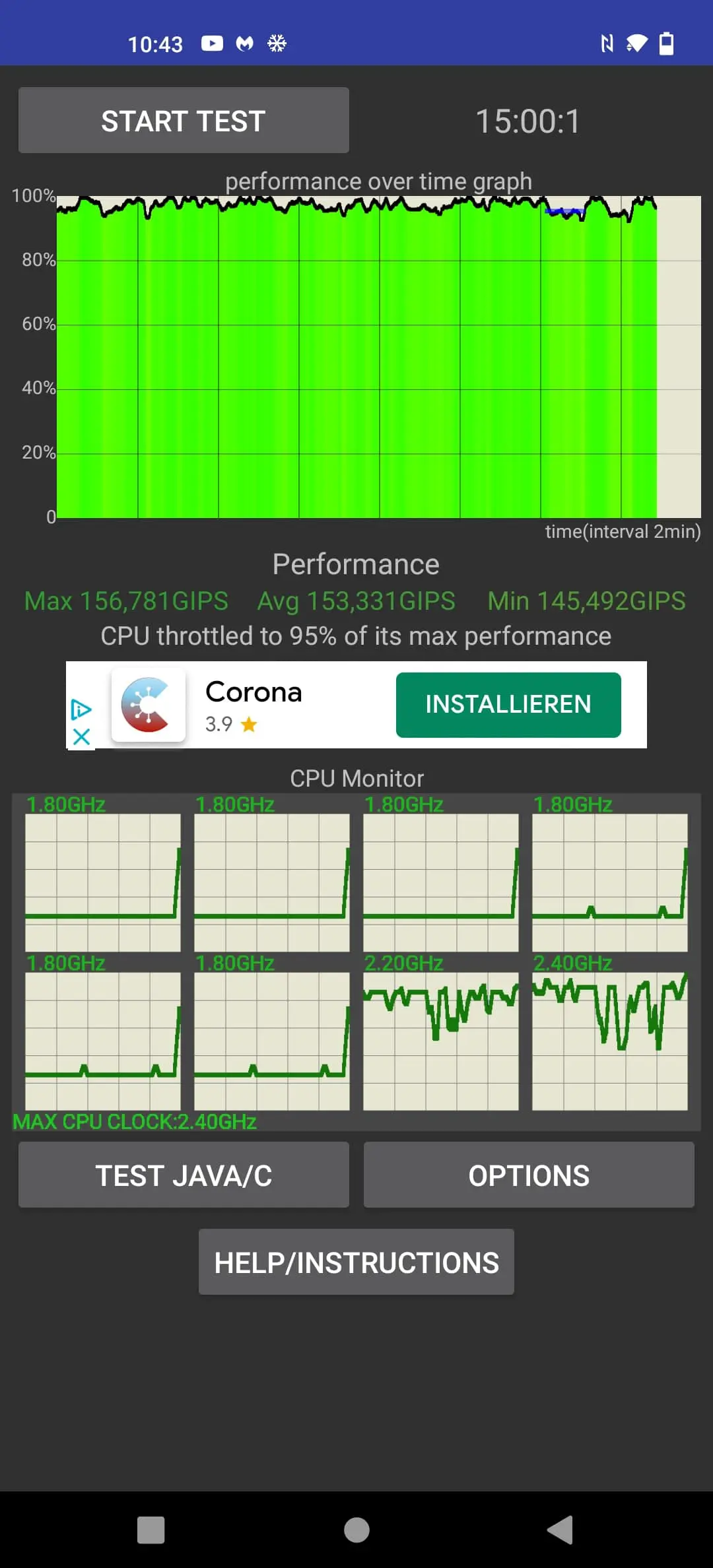Open the OPTIONS menu

click(529, 1175)
